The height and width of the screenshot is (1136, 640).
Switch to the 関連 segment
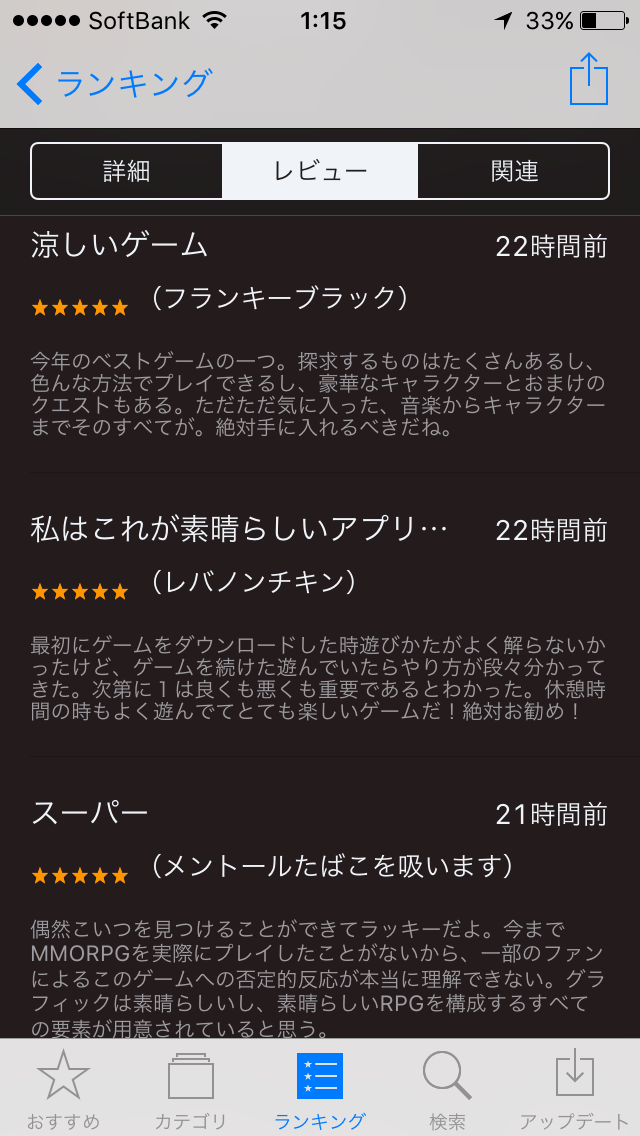coord(514,171)
